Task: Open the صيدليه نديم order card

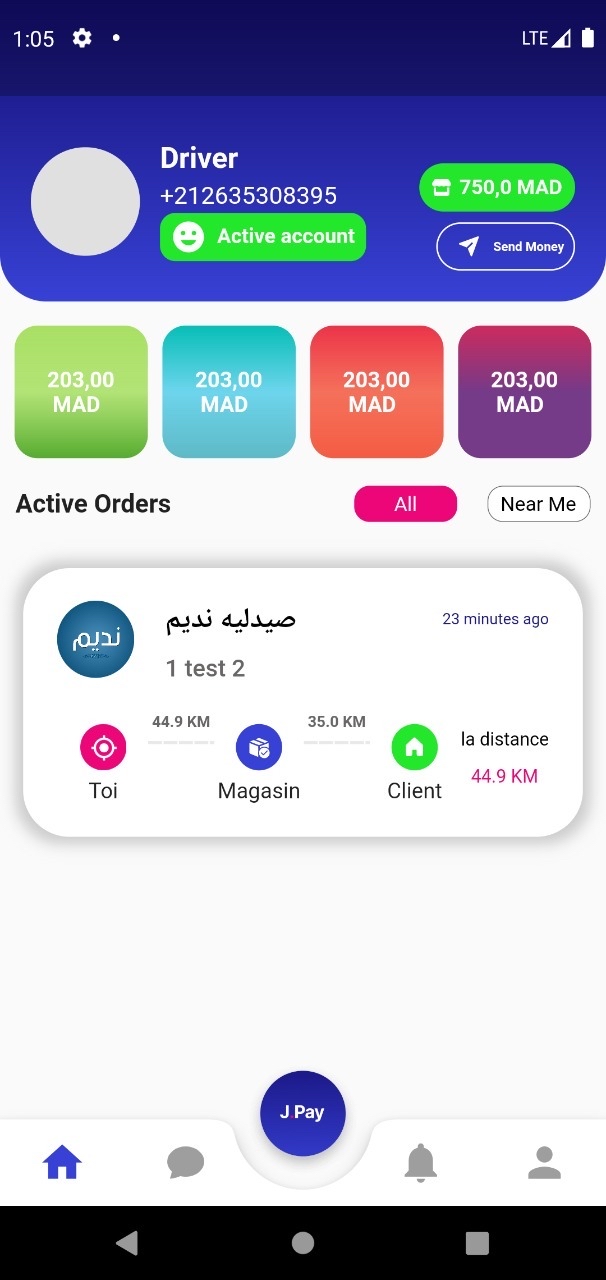Action: coord(302,702)
